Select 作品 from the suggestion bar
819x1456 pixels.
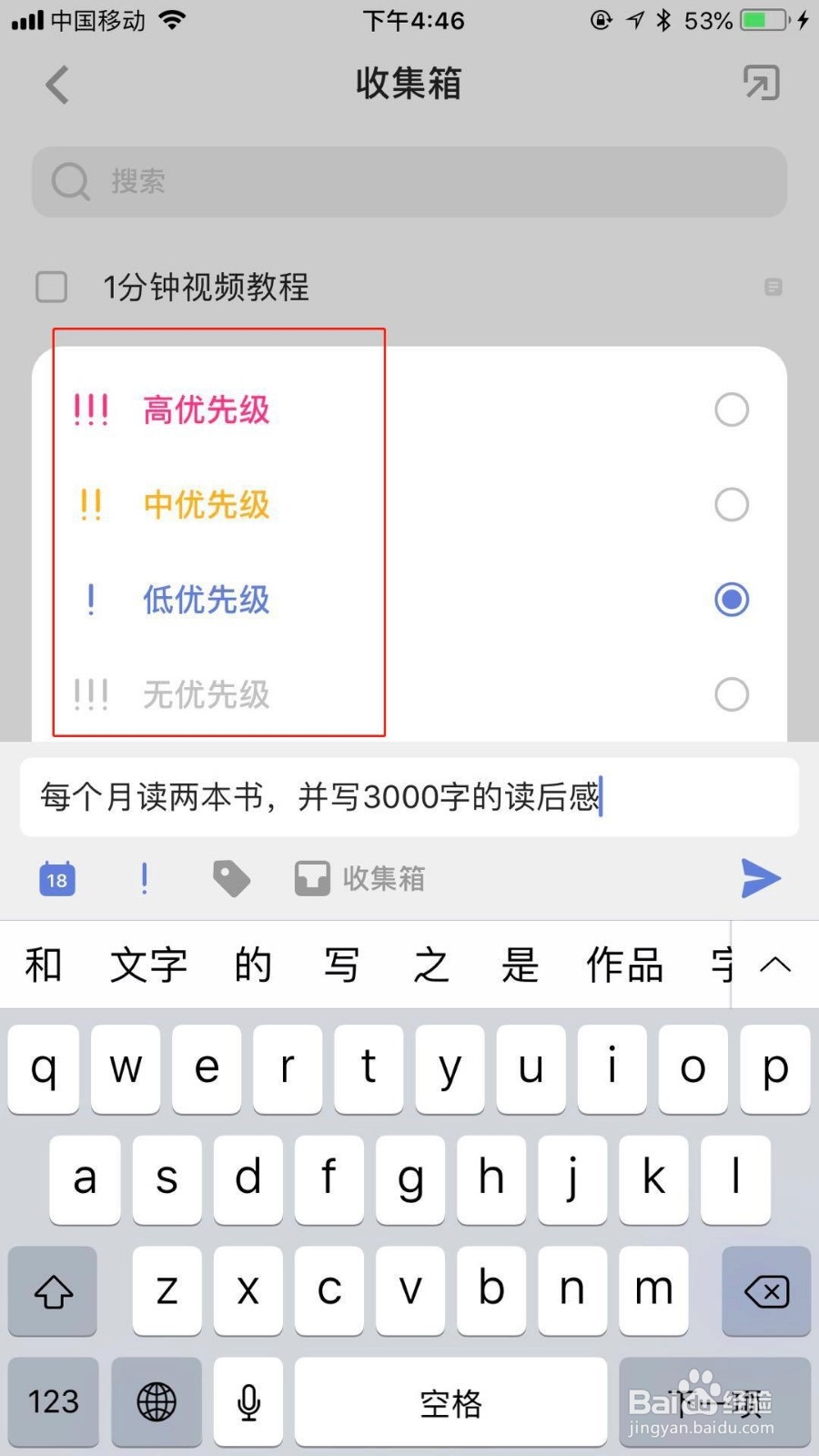pyautogui.click(x=623, y=964)
